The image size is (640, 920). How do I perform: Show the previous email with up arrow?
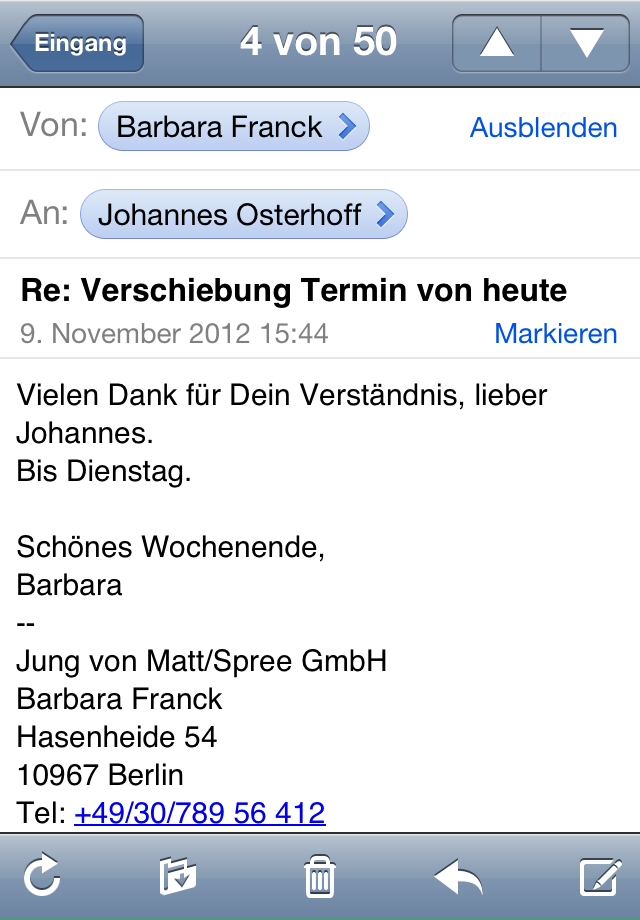coord(497,44)
